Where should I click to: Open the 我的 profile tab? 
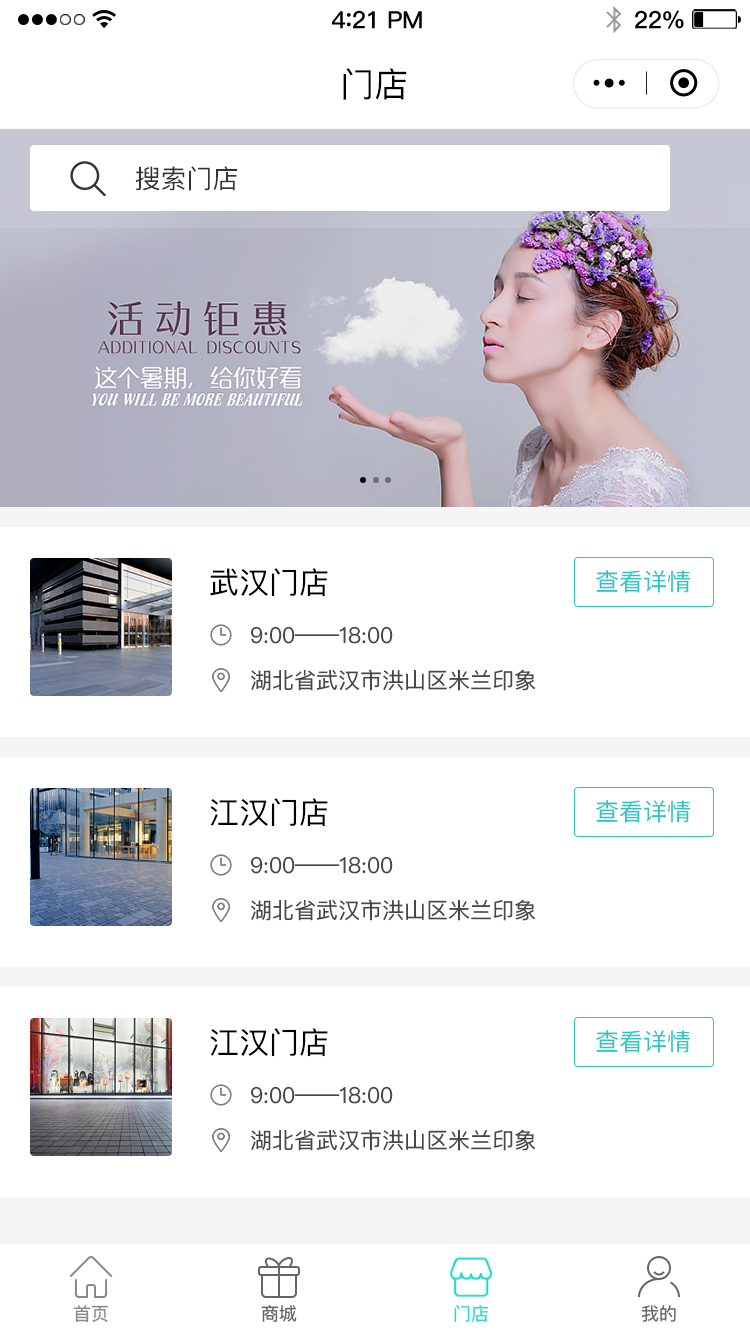(x=658, y=1289)
